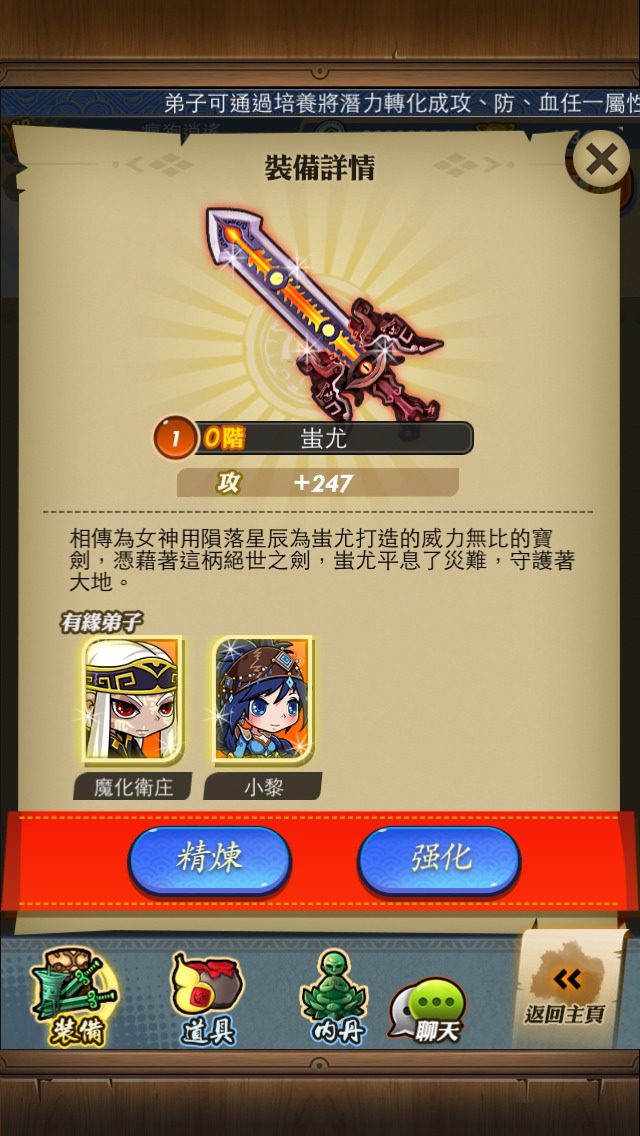Close the 裝備詳情 dialog
640x1136 pixels.
[x=601, y=159]
